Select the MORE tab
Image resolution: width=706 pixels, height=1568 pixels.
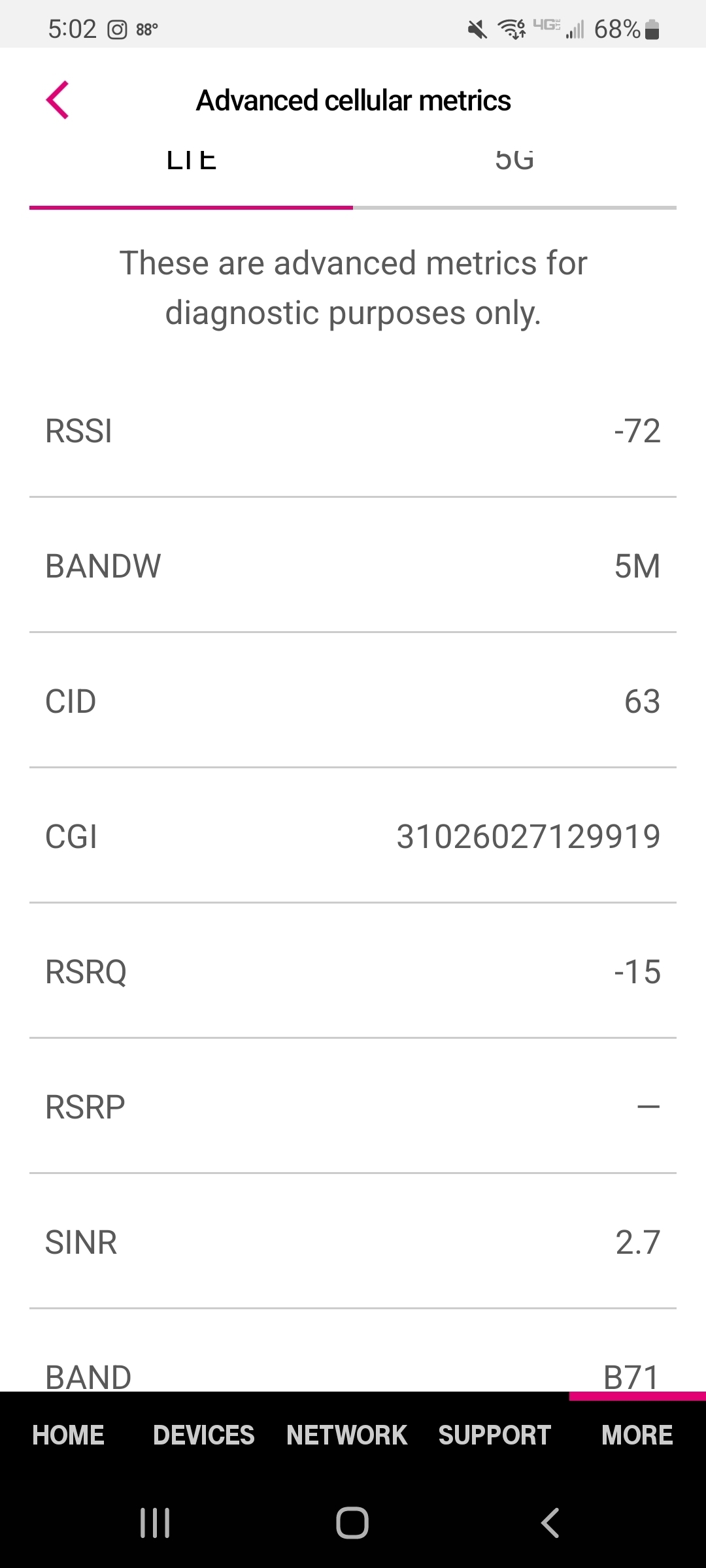pos(637,1435)
